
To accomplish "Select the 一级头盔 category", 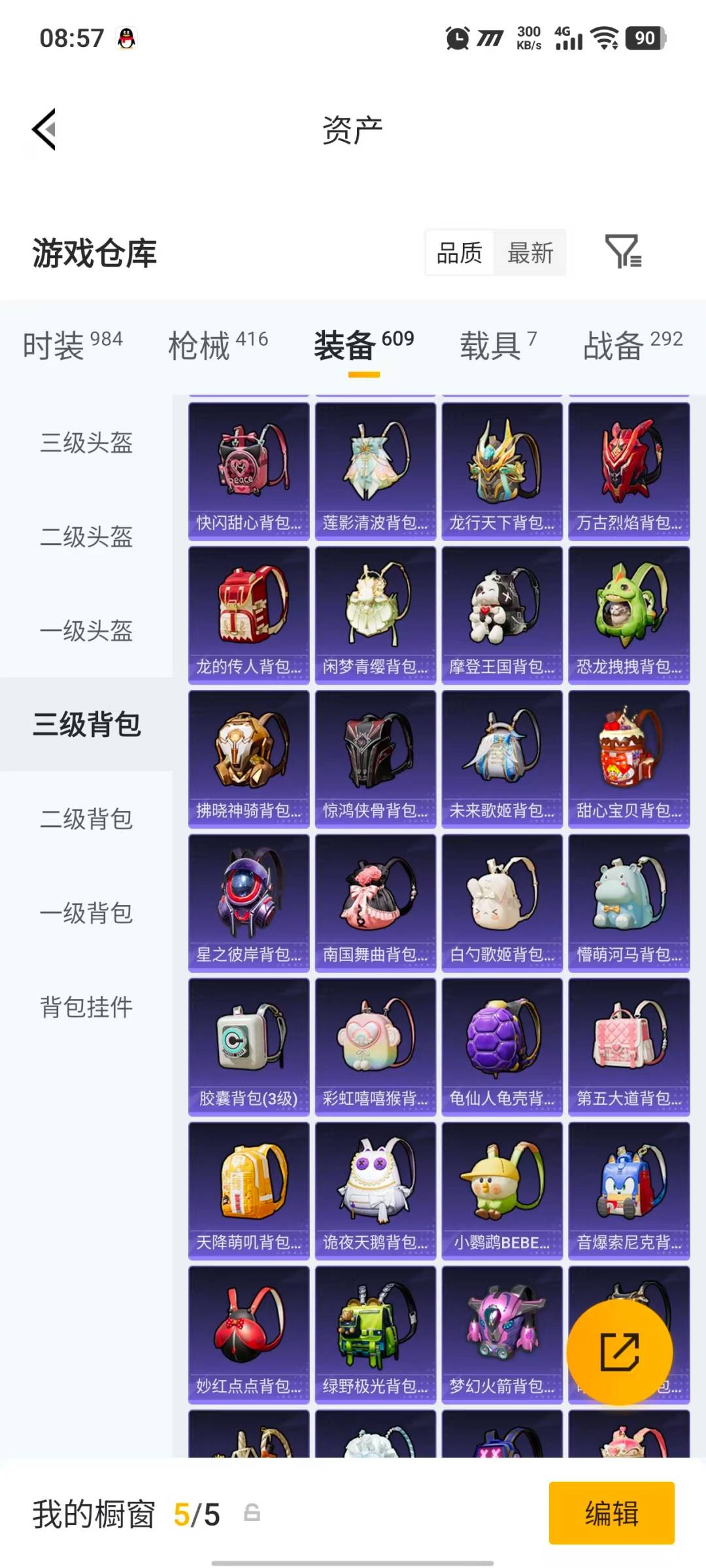I will click(87, 632).
